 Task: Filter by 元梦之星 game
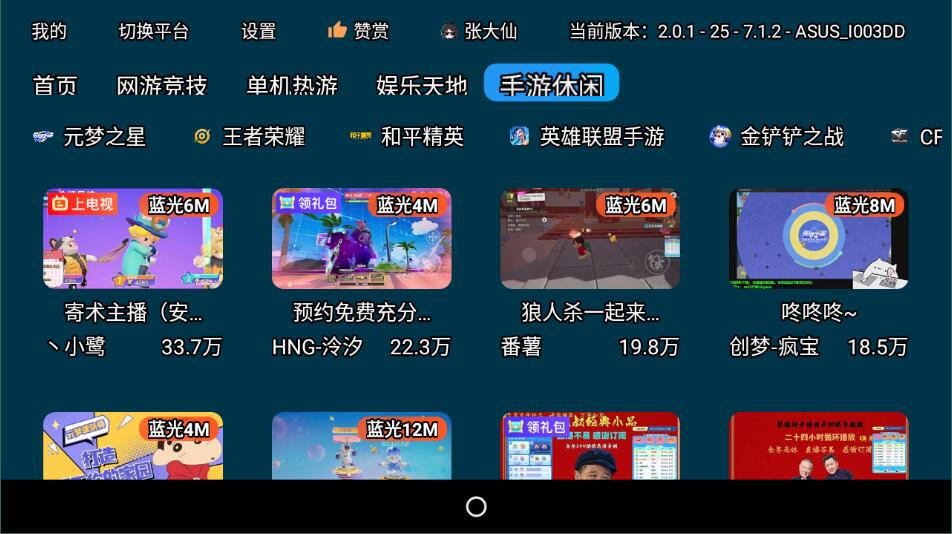click(x=90, y=137)
